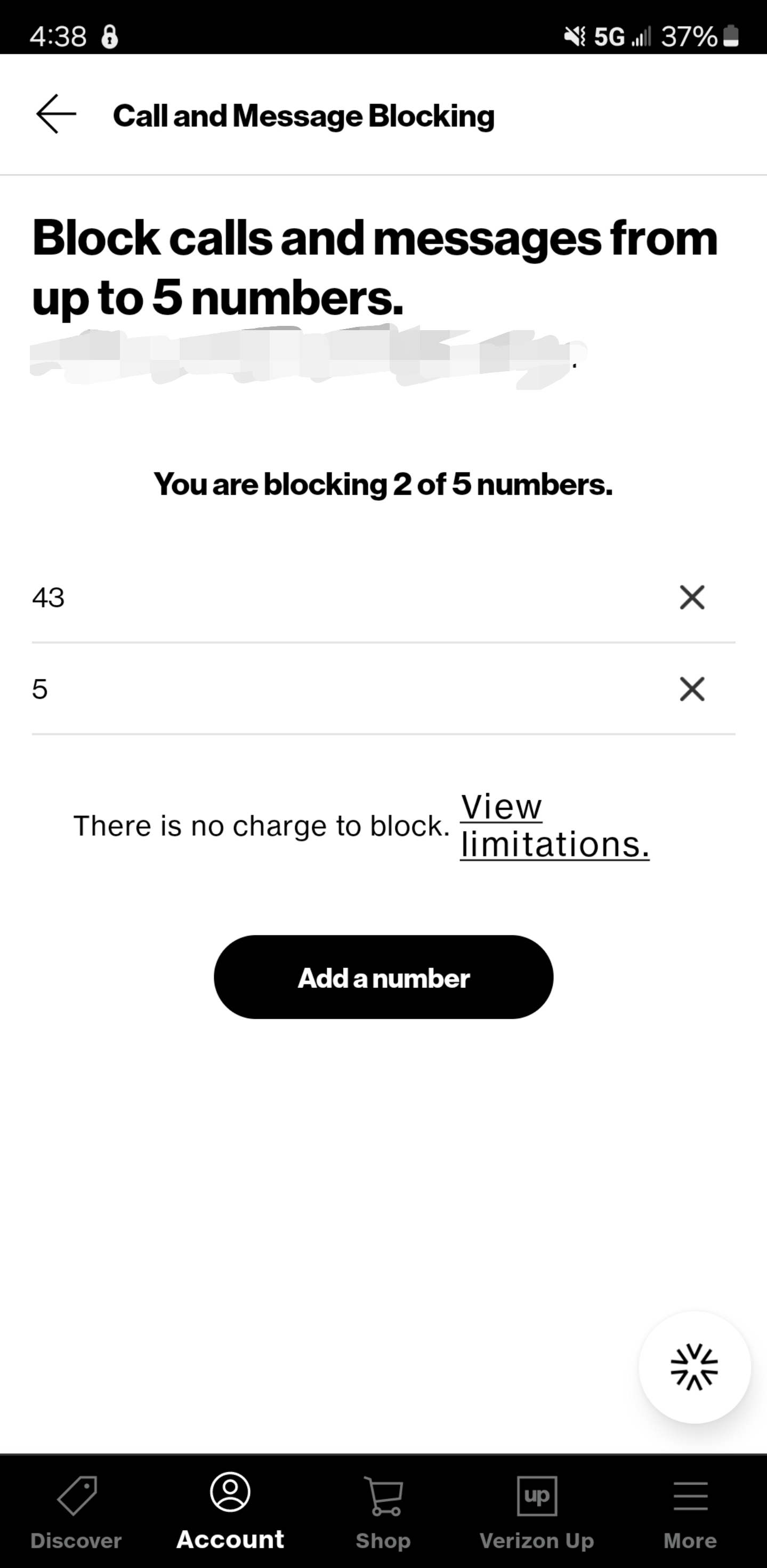The image size is (767, 1568).
Task: Open the View limitations link
Action: tap(553, 826)
